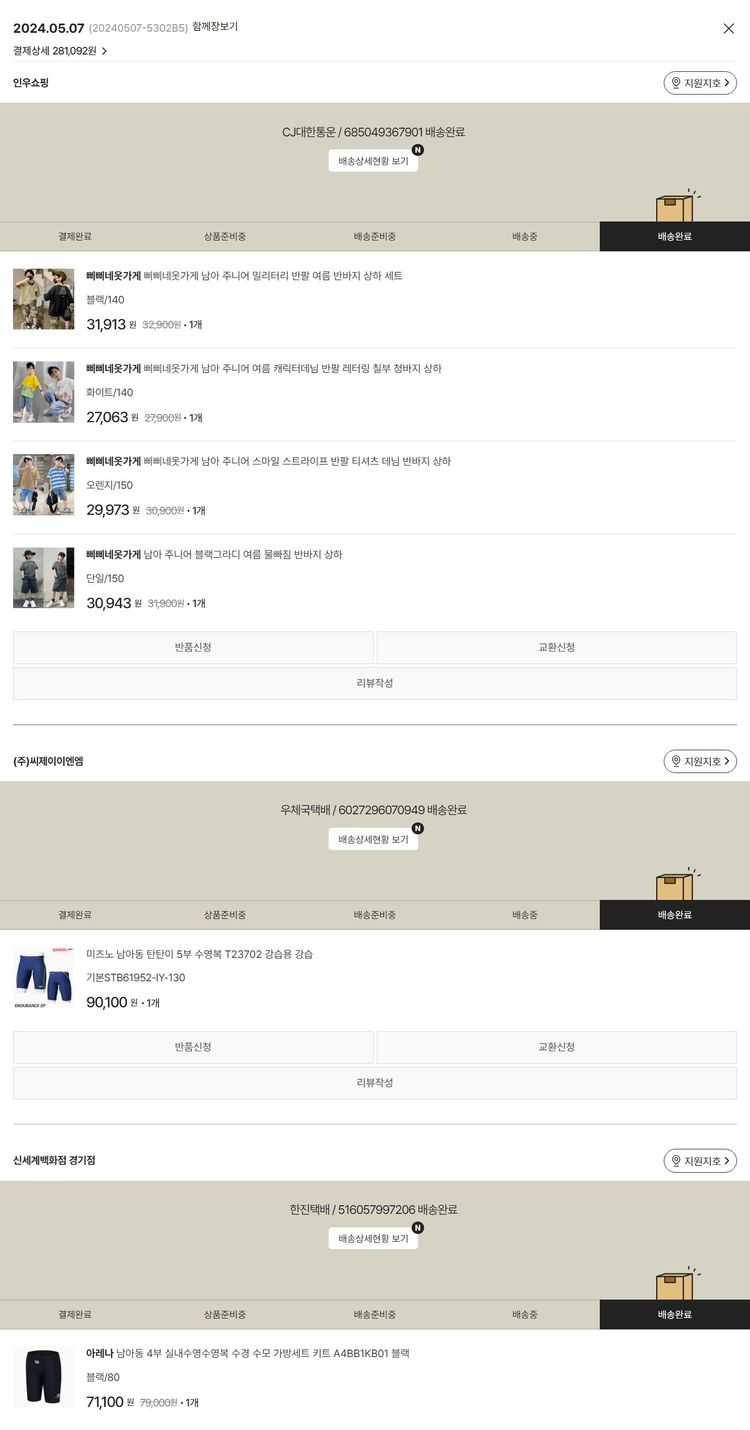
Task: Open the 캐릭터데님 레터링 청바지 상하 product
Action: 292,369
